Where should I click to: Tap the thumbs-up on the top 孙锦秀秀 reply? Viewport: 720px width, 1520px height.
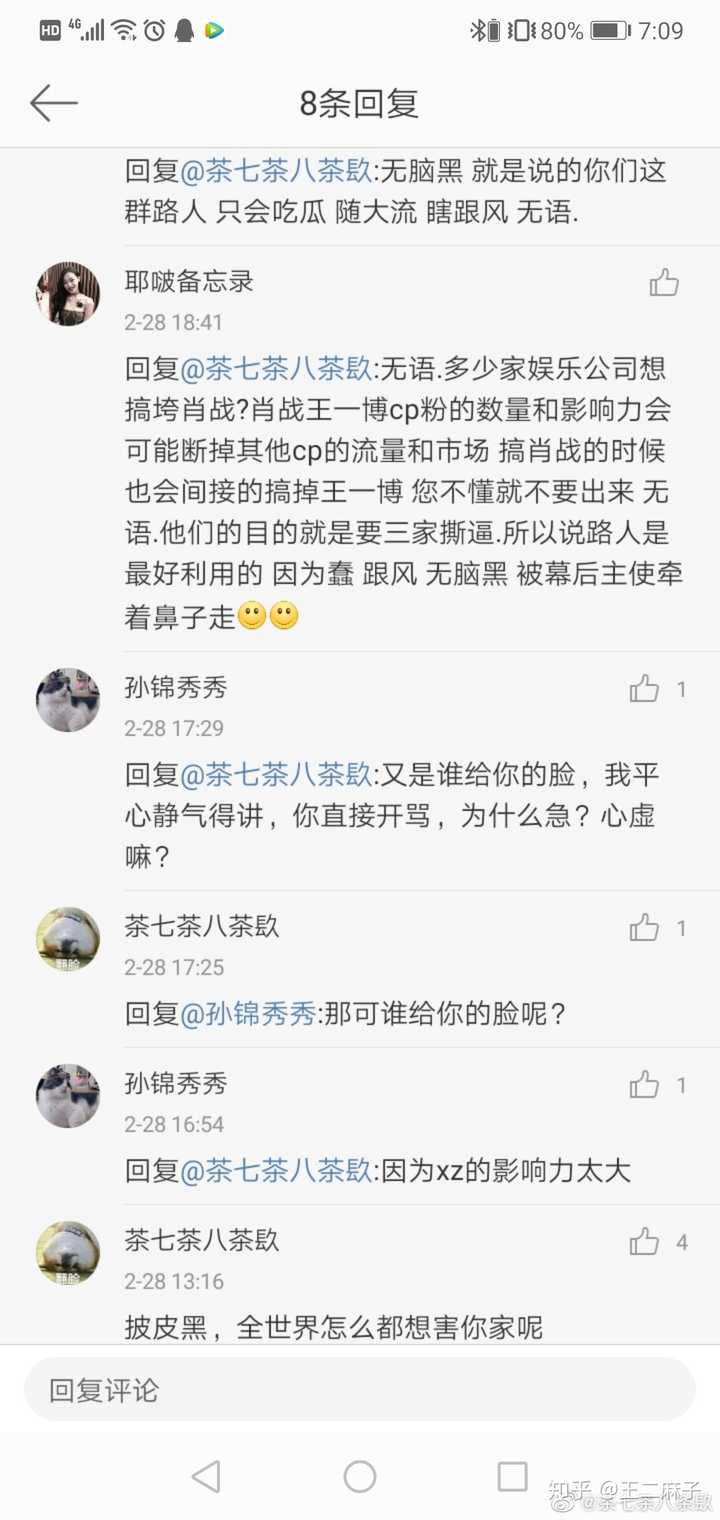(643, 688)
